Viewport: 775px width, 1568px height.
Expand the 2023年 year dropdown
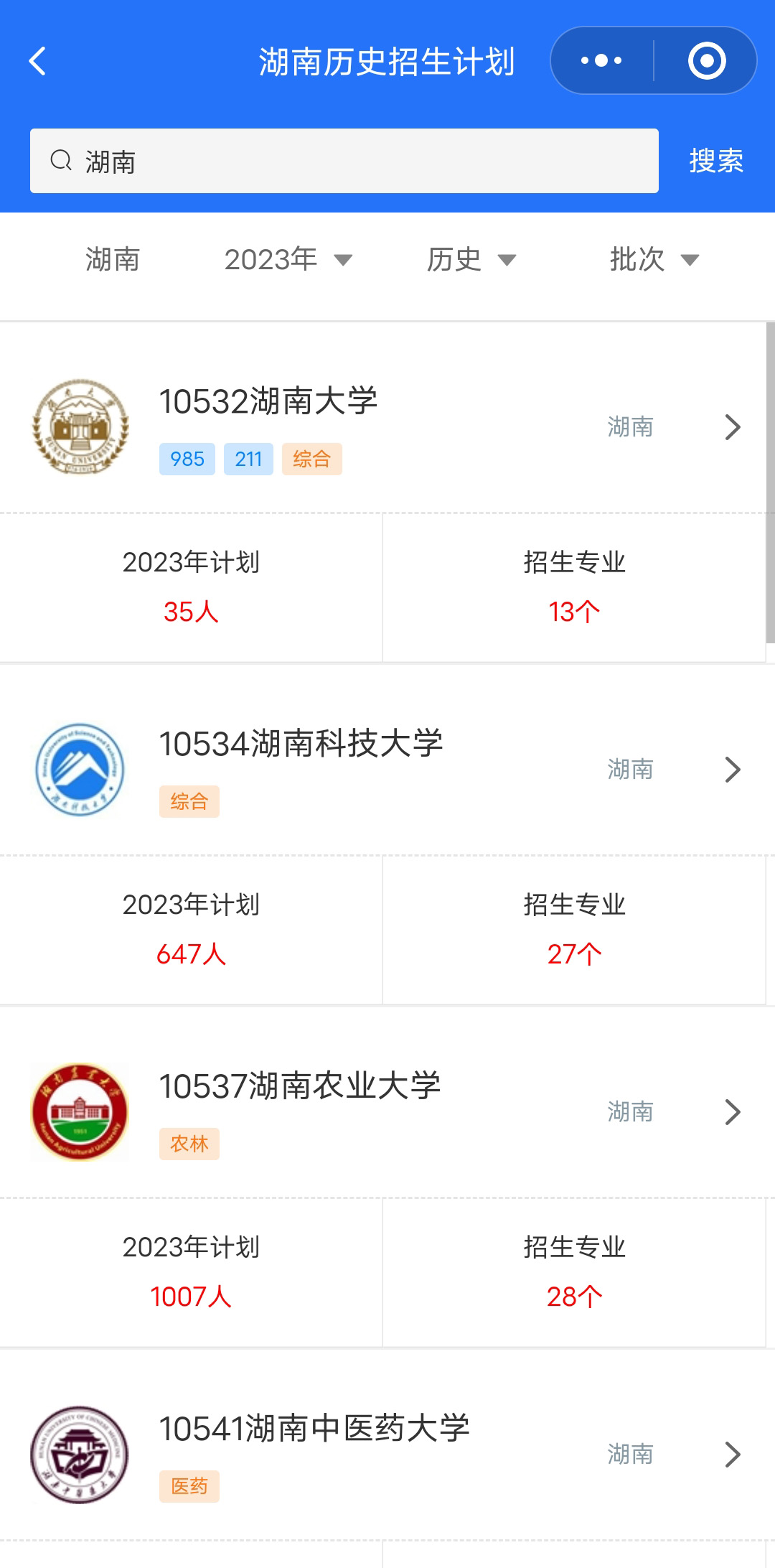click(288, 259)
